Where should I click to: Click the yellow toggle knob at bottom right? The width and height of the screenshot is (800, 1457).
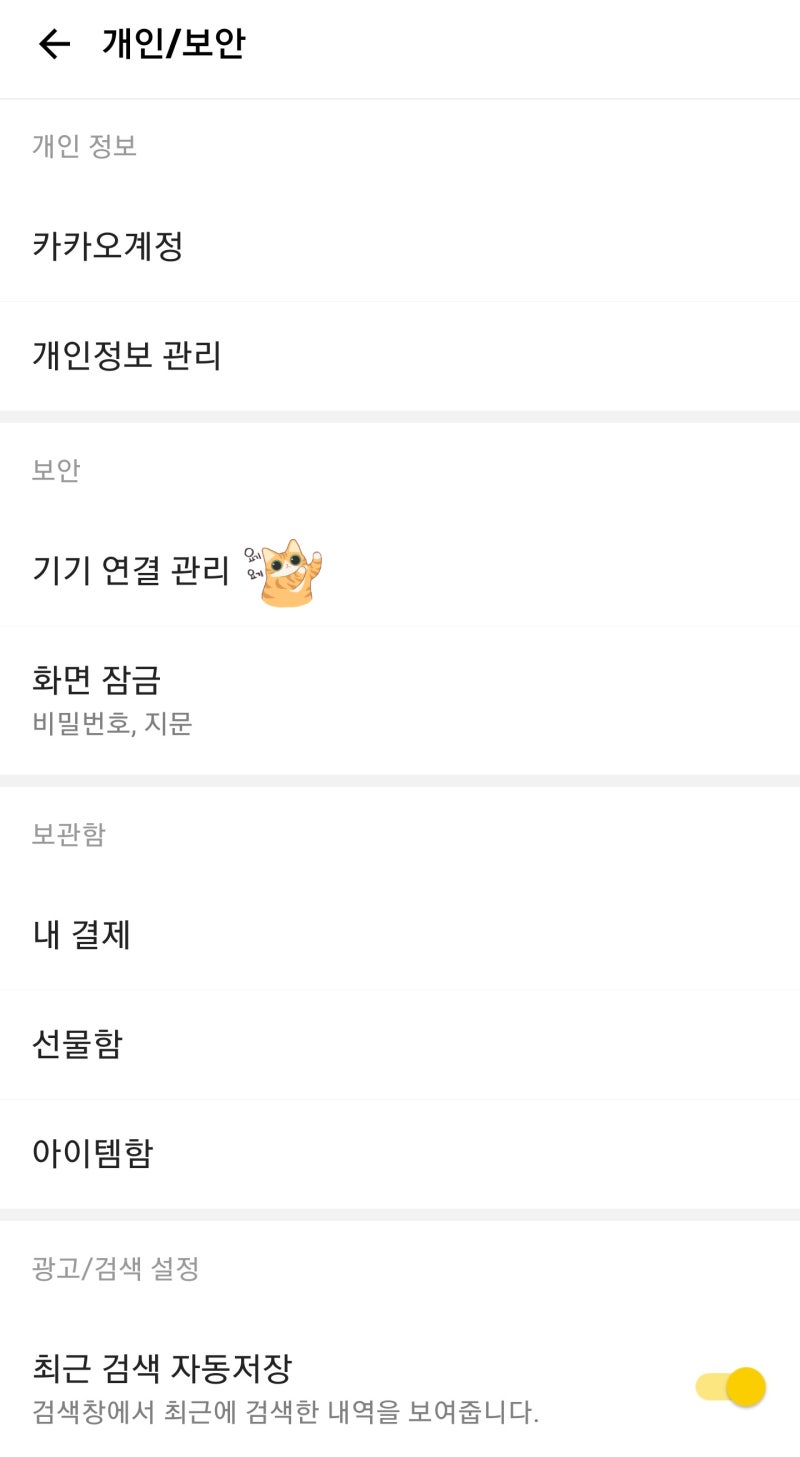[743, 1388]
